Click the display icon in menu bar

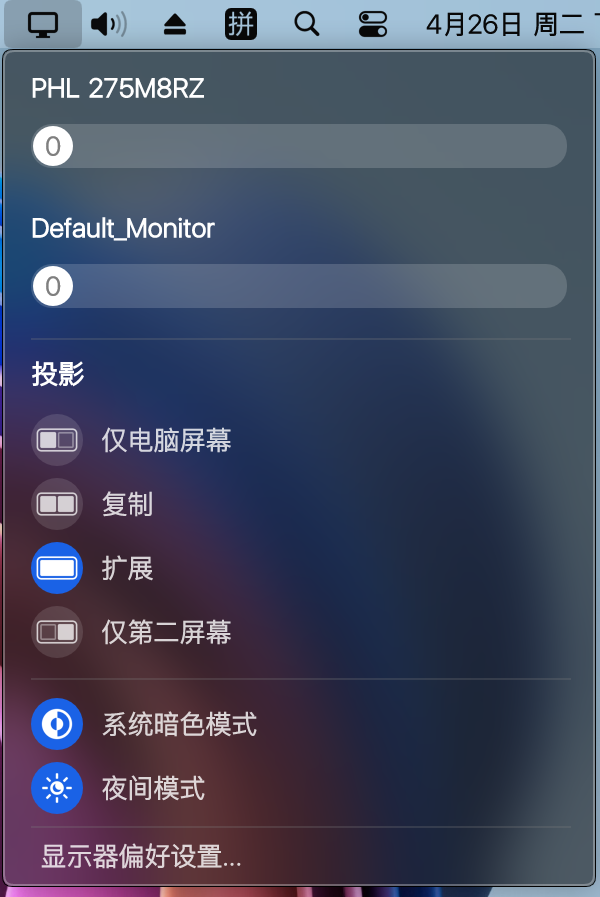click(x=43, y=24)
